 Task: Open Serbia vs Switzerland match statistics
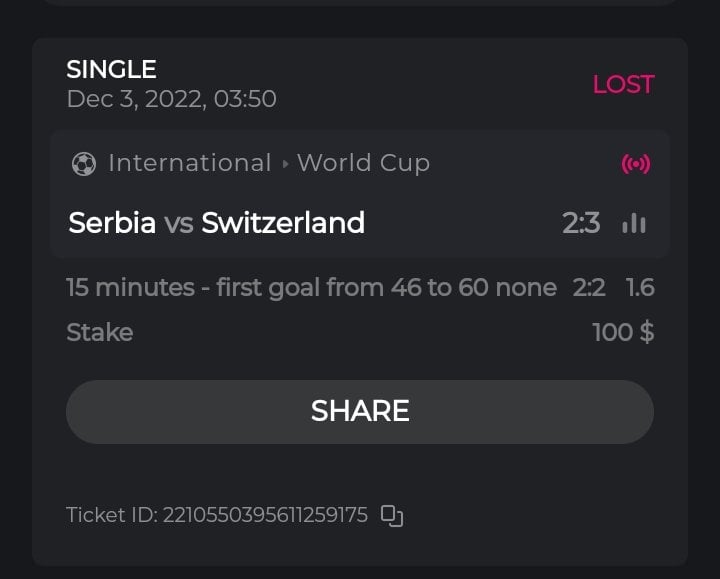(634, 223)
